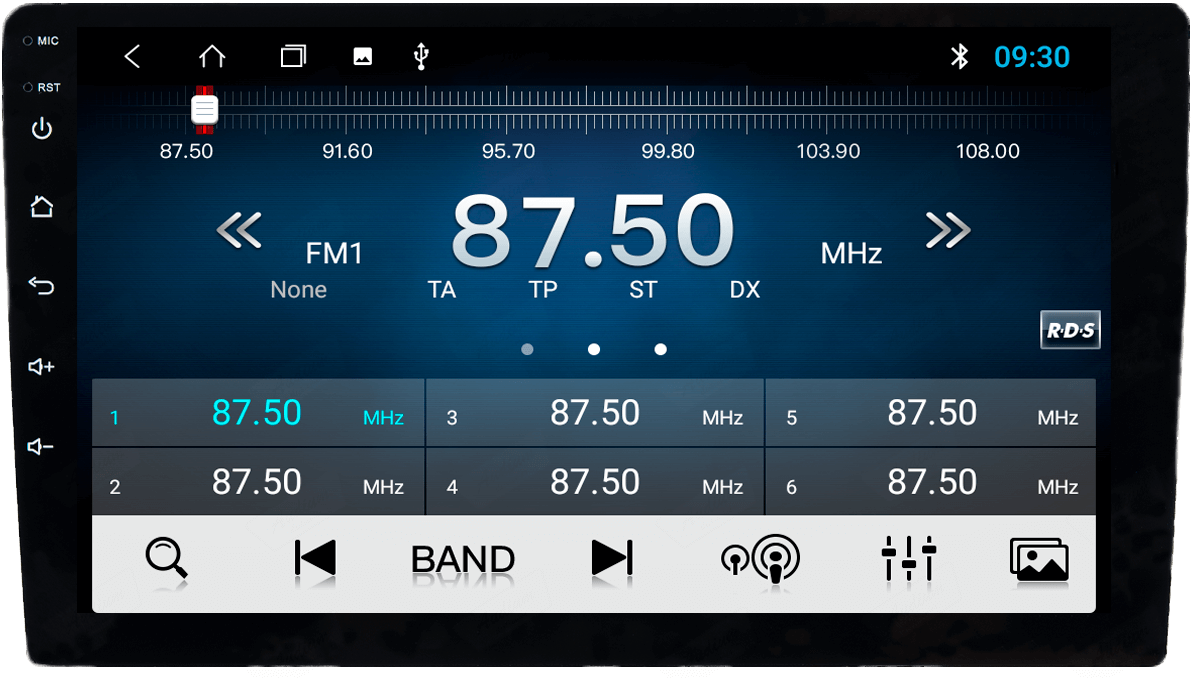
Task: Start station search with the magnifier icon
Action: click(x=167, y=558)
